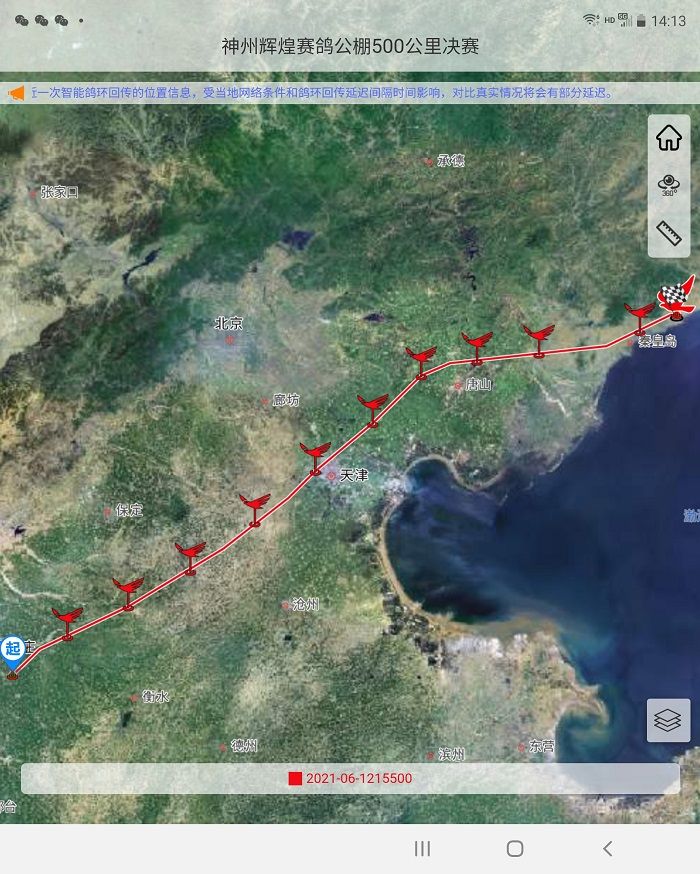Viewport: 700px width, 874px height.
Task: Open the map layers selector
Action: pos(668,720)
